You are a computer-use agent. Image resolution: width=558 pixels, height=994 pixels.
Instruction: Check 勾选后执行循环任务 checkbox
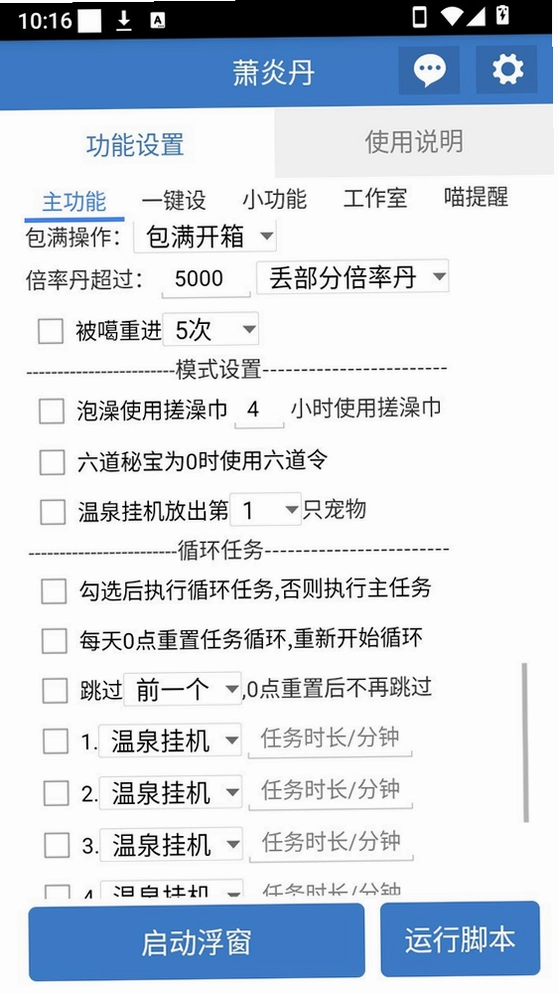(x=54, y=591)
